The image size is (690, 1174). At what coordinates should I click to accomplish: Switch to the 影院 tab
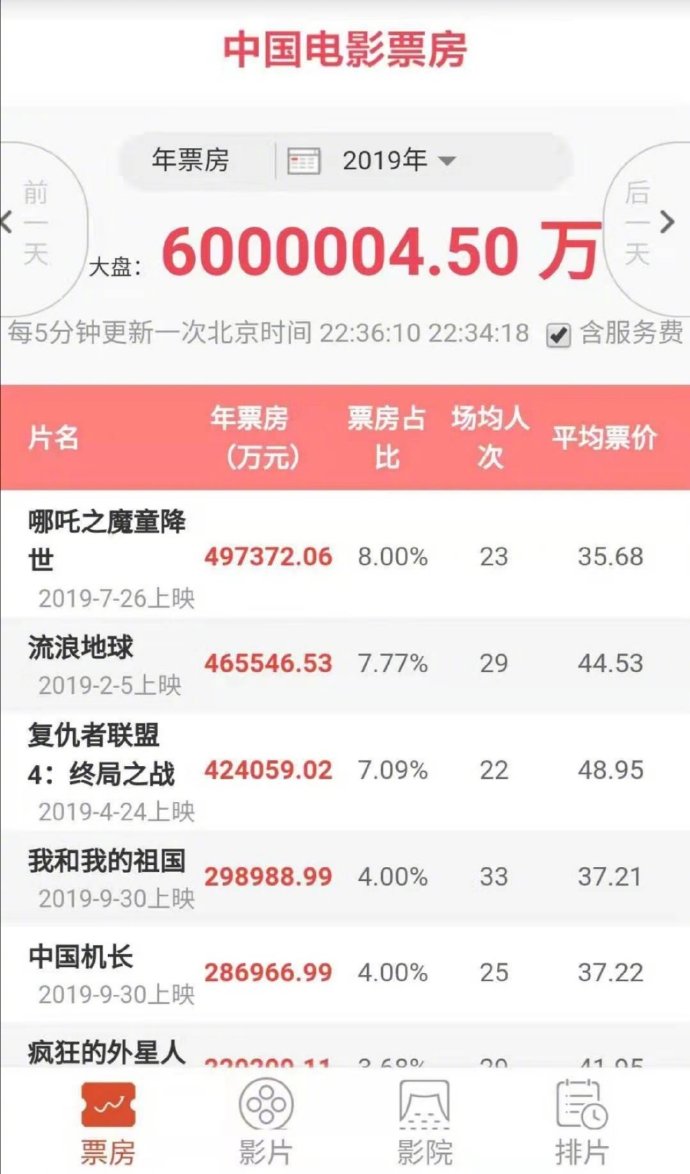tap(424, 1123)
